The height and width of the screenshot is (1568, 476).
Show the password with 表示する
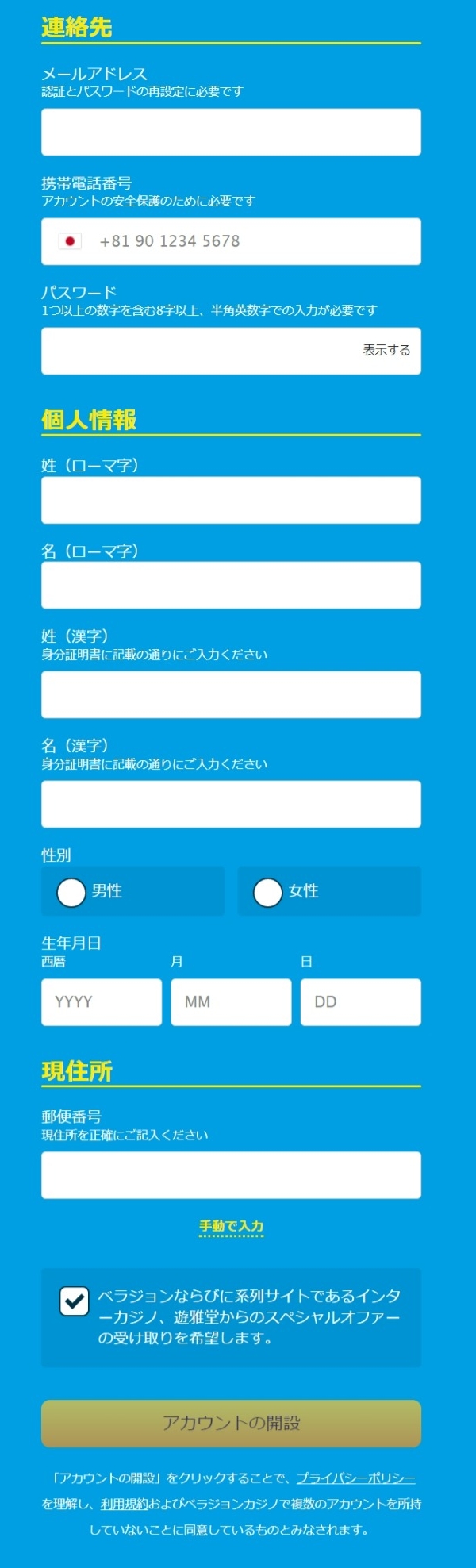386,350
